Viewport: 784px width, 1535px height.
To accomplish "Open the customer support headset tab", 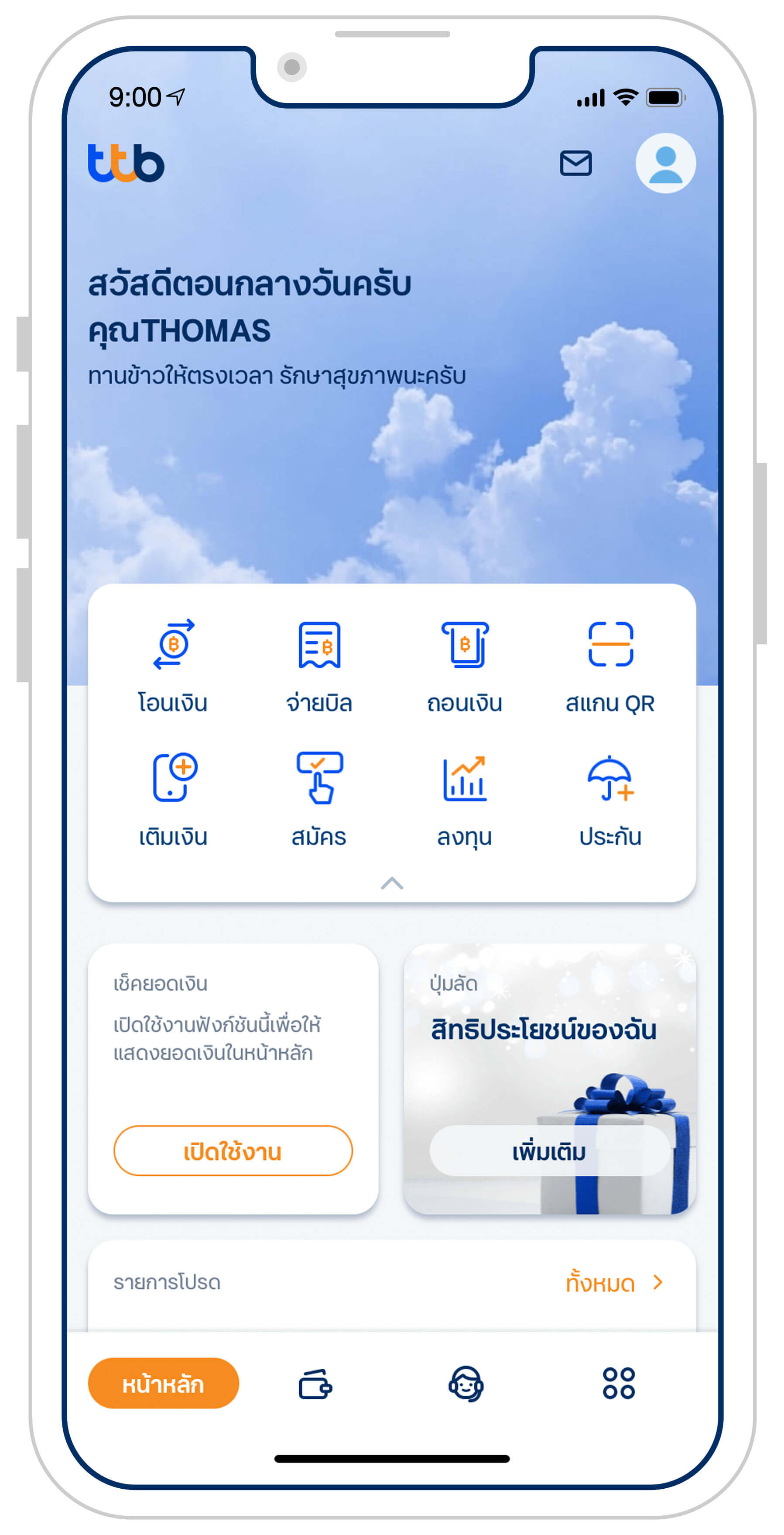I will click(x=466, y=1383).
